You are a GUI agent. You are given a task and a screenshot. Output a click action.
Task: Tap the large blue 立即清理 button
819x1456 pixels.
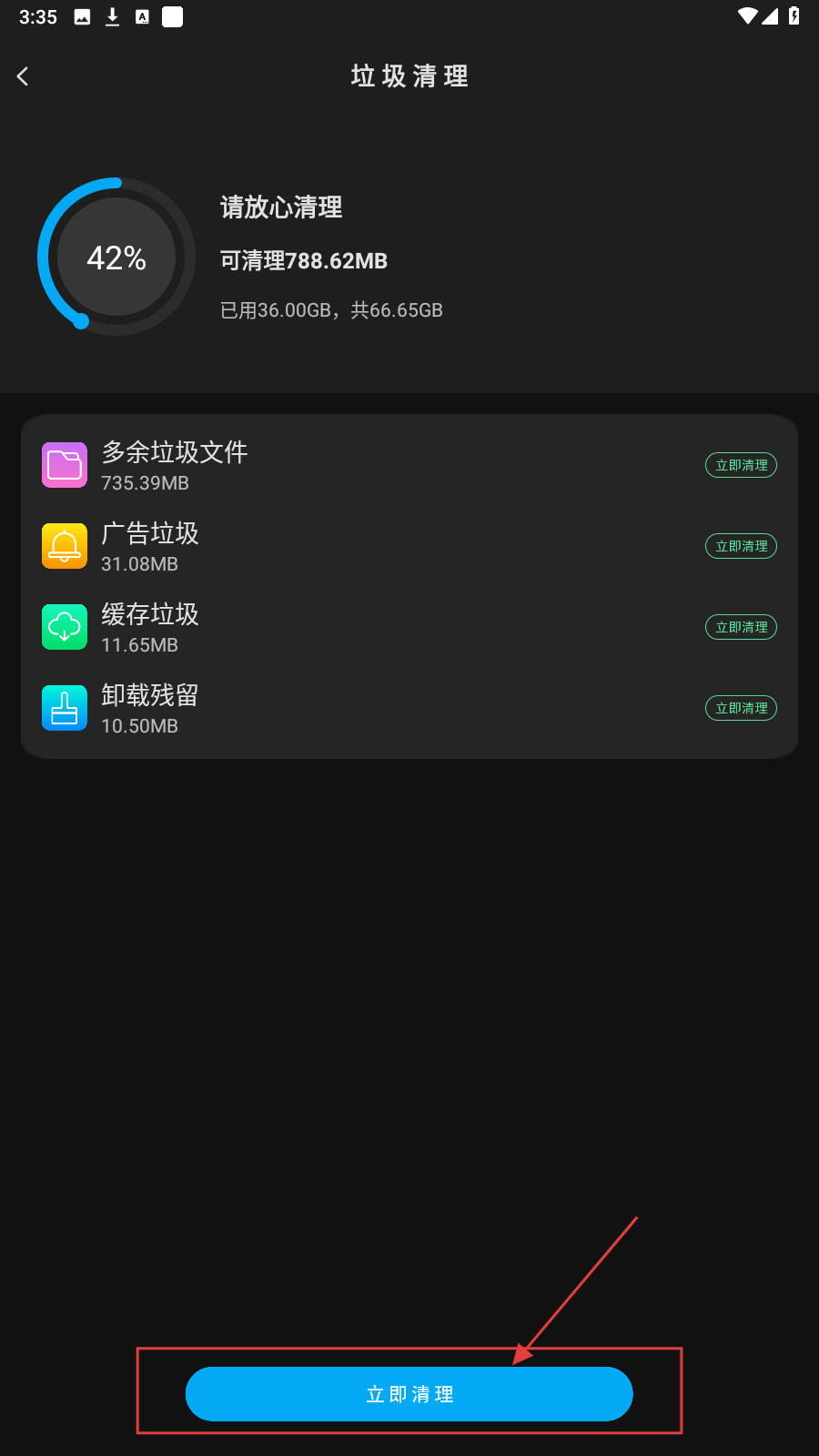(x=409, y=1393)
